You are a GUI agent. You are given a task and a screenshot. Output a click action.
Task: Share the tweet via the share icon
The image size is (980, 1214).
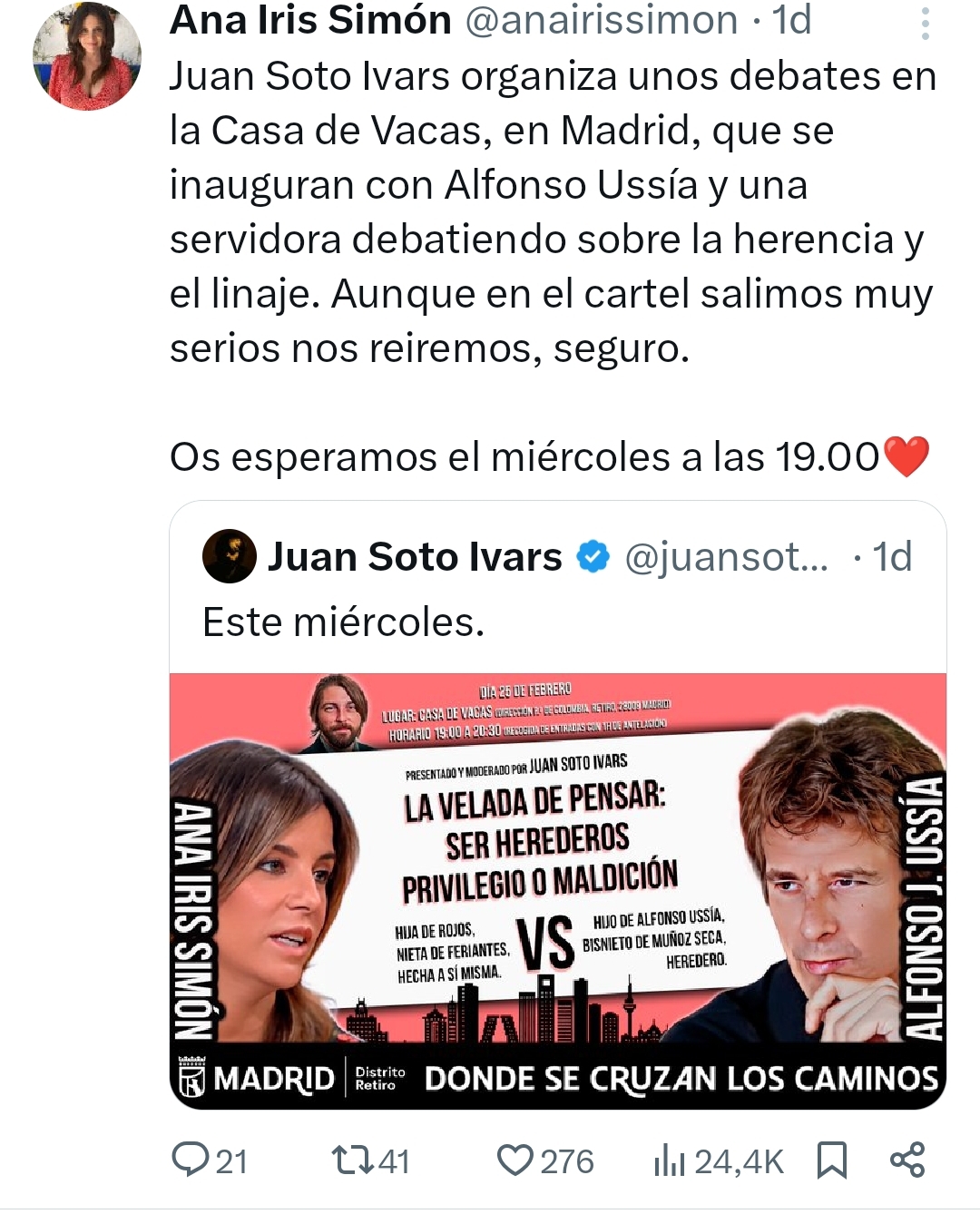(906, 1160)
